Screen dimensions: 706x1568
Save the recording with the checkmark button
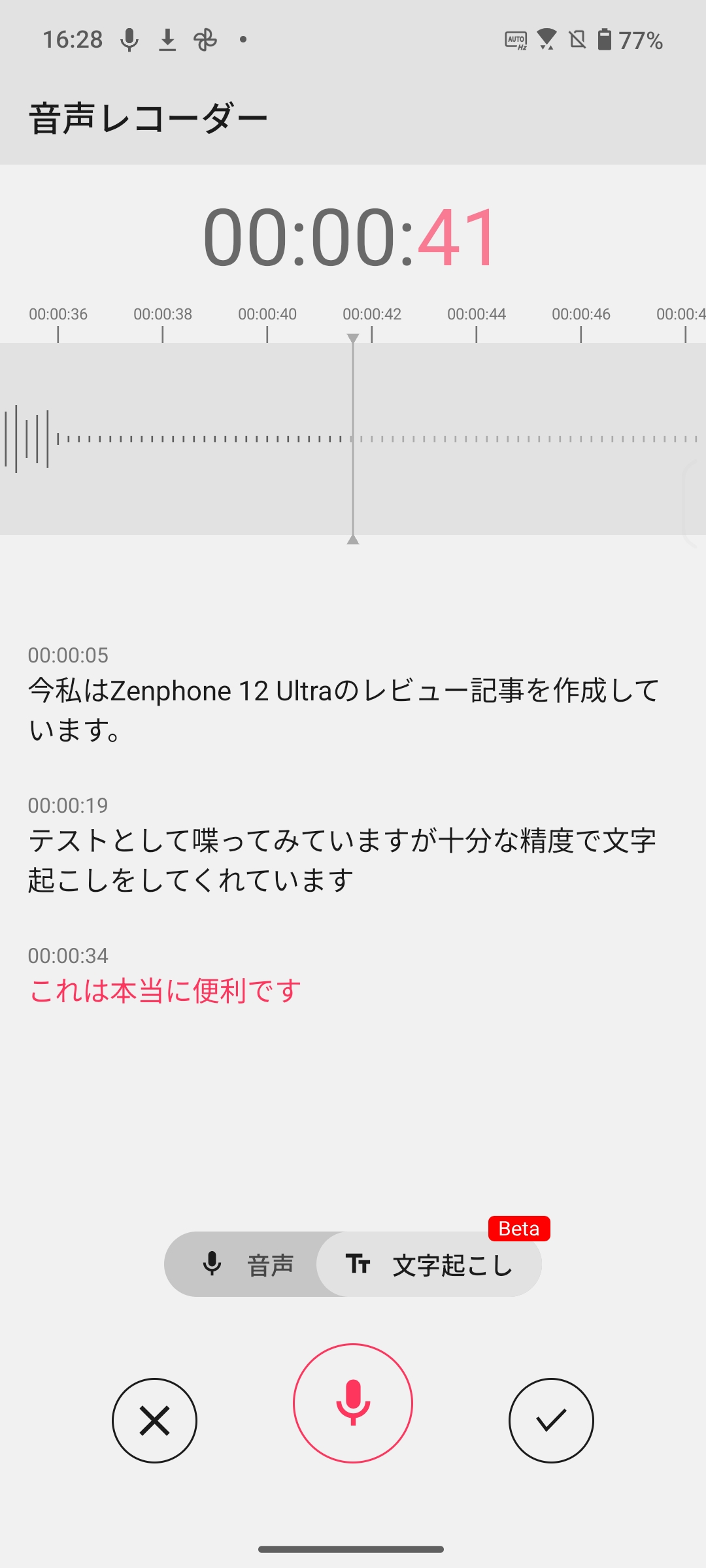551,1420
